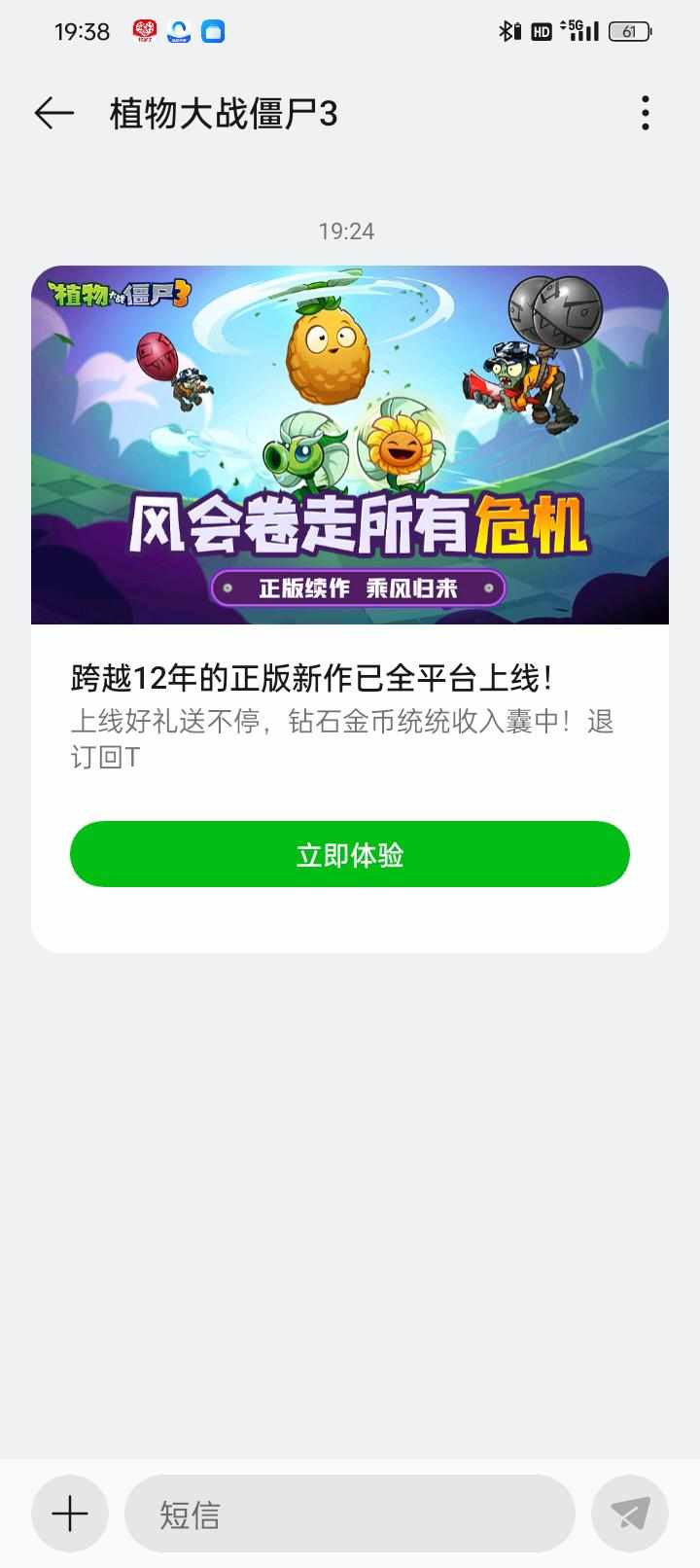
Task: Tap the green 立即体验 button
Action: (350, 854)
